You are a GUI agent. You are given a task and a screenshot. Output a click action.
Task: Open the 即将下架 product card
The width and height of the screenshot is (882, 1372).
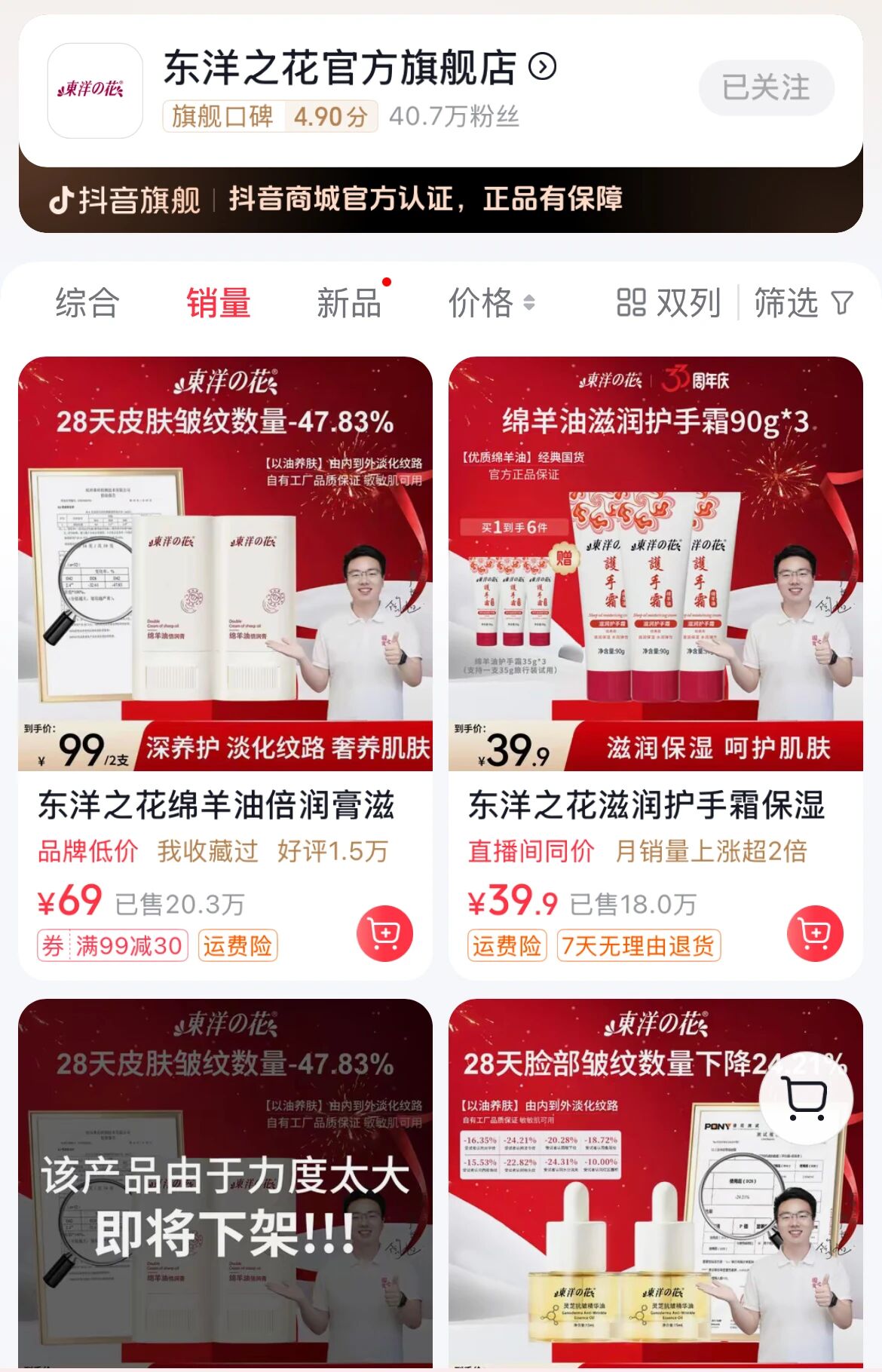[225, 1191]
